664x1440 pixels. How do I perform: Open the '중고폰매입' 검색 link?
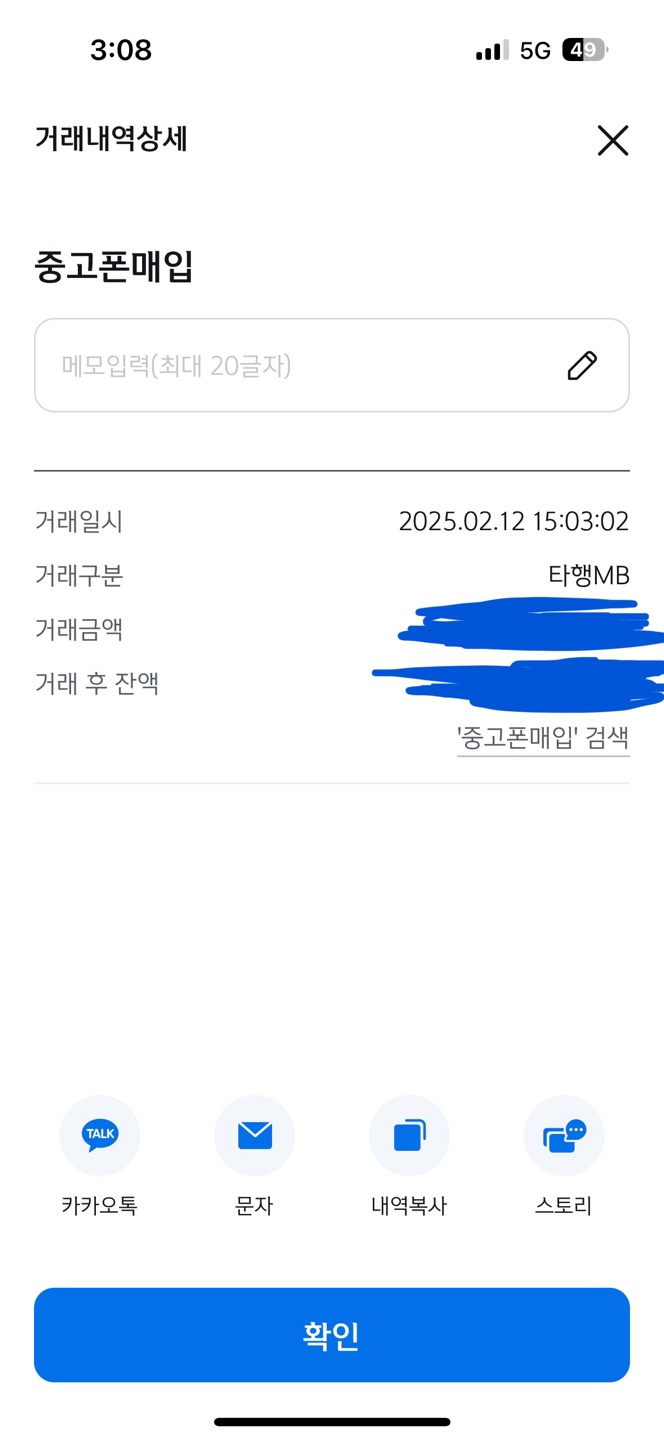click(543, 739)
